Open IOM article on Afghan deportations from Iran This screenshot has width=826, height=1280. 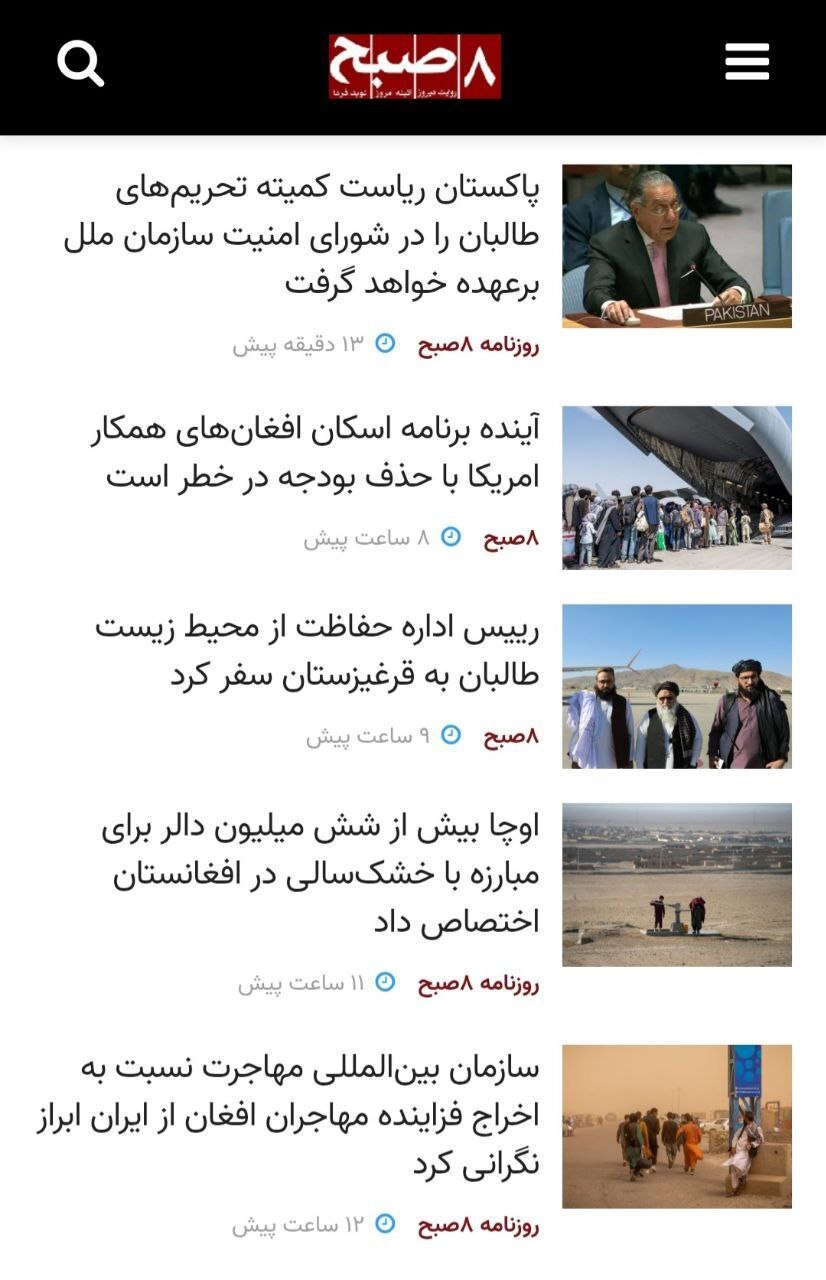tap(288, 1116)
